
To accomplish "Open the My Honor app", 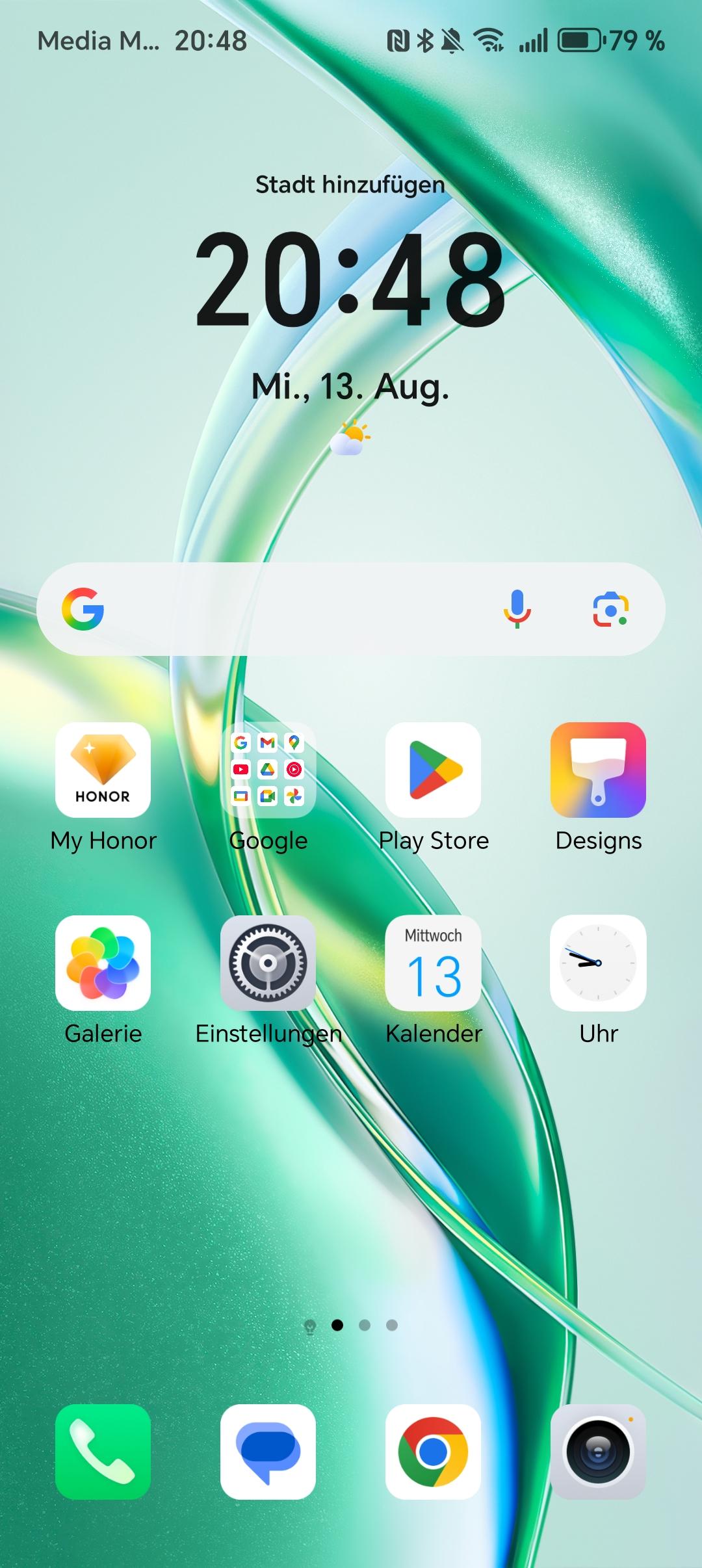I will tap(103, 770).
